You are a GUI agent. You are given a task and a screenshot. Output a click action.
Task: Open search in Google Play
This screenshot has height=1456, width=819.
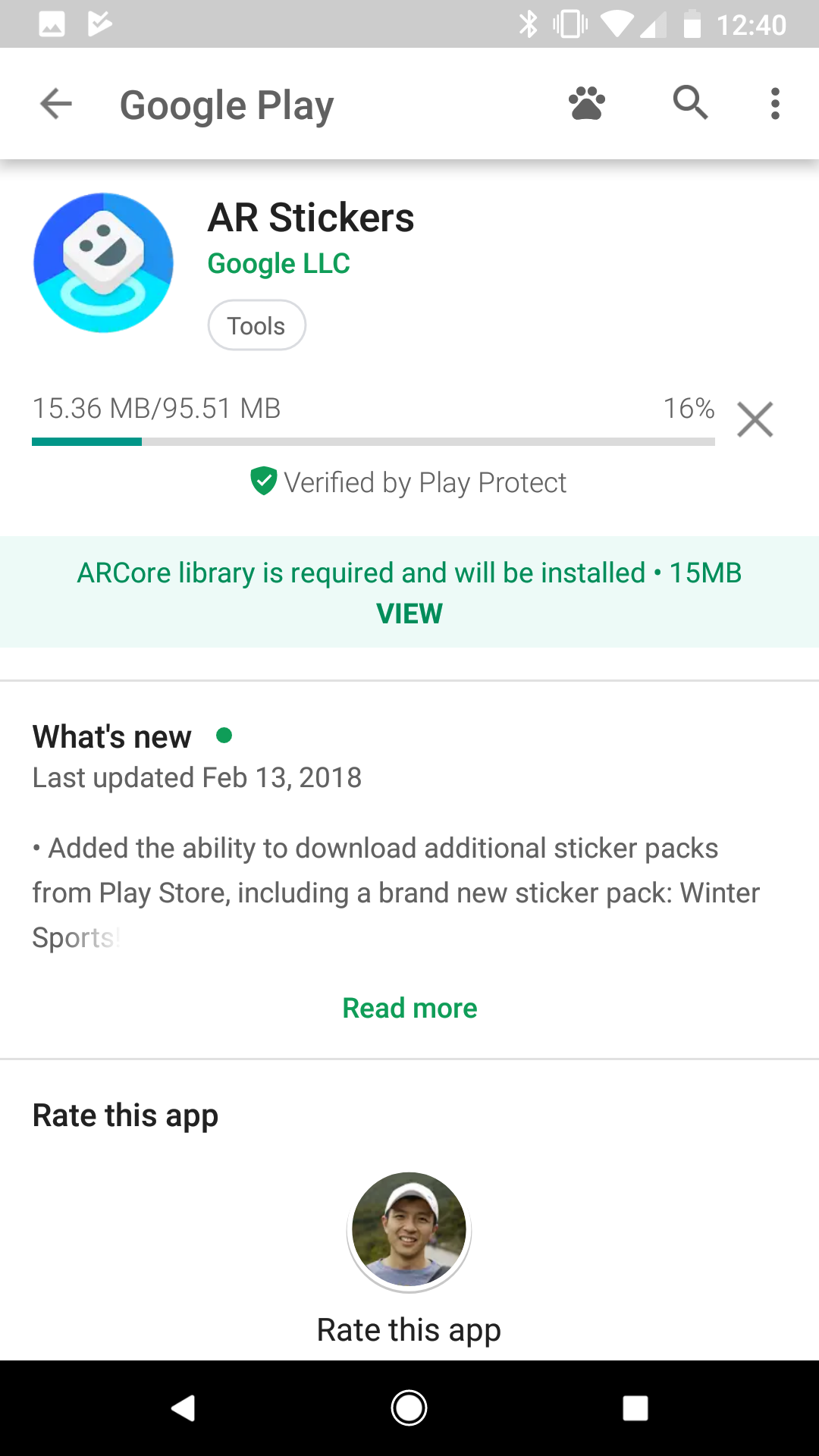tap(689, 103)
